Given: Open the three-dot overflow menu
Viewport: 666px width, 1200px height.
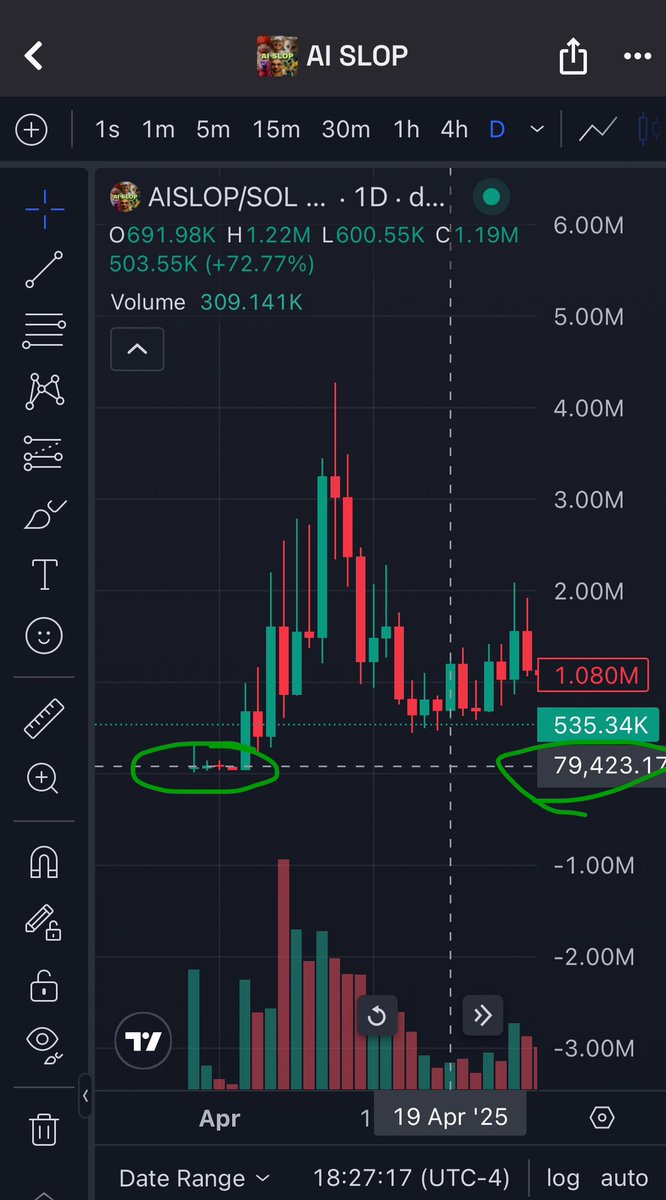Looking at the screenshot, I should coord(636,56).
